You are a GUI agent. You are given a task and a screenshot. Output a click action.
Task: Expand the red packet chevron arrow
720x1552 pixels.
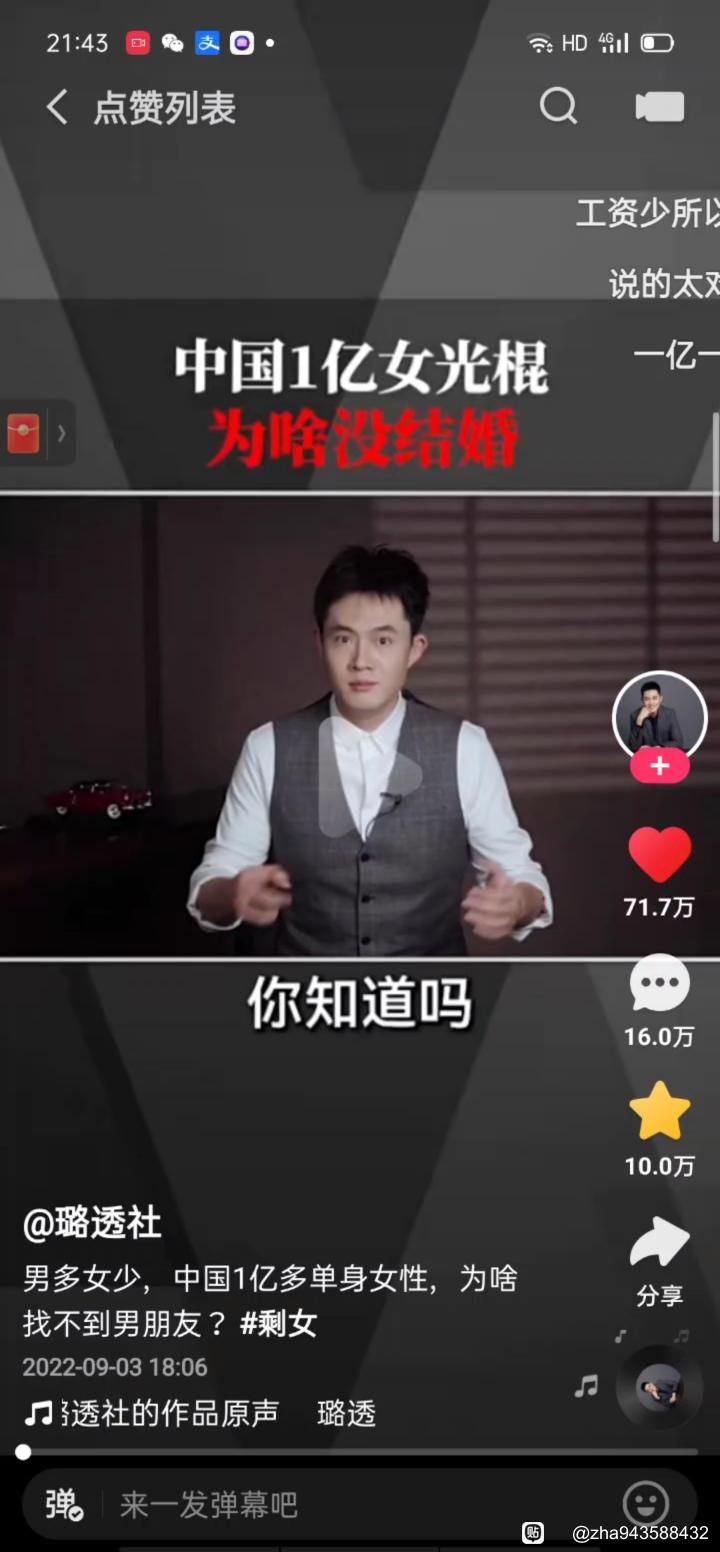pyautogui.click(x=62, y=433)
